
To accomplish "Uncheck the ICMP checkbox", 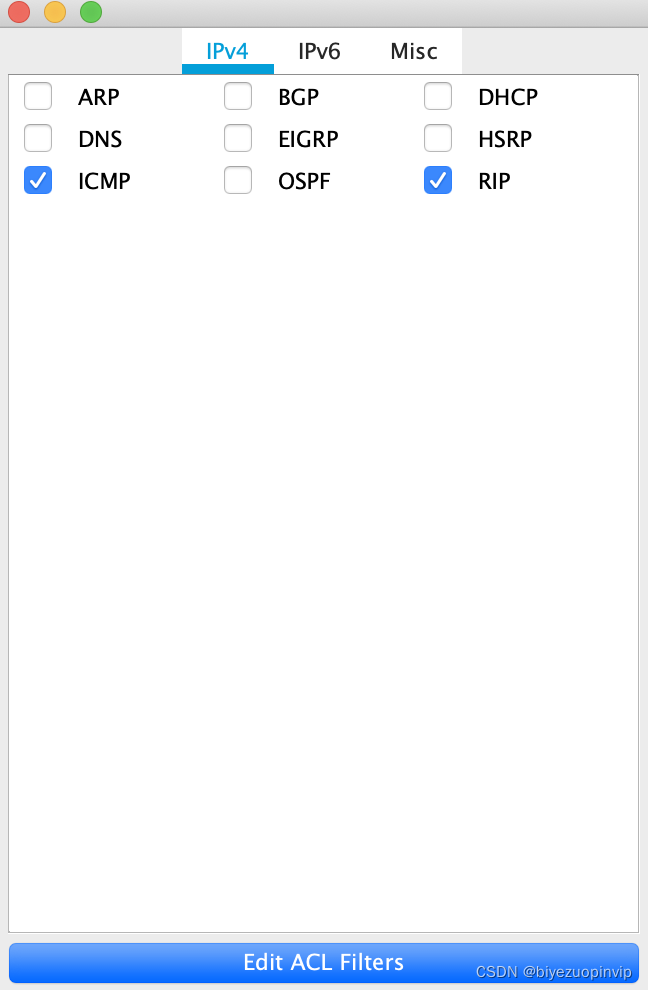I will [x=38, y=180].
